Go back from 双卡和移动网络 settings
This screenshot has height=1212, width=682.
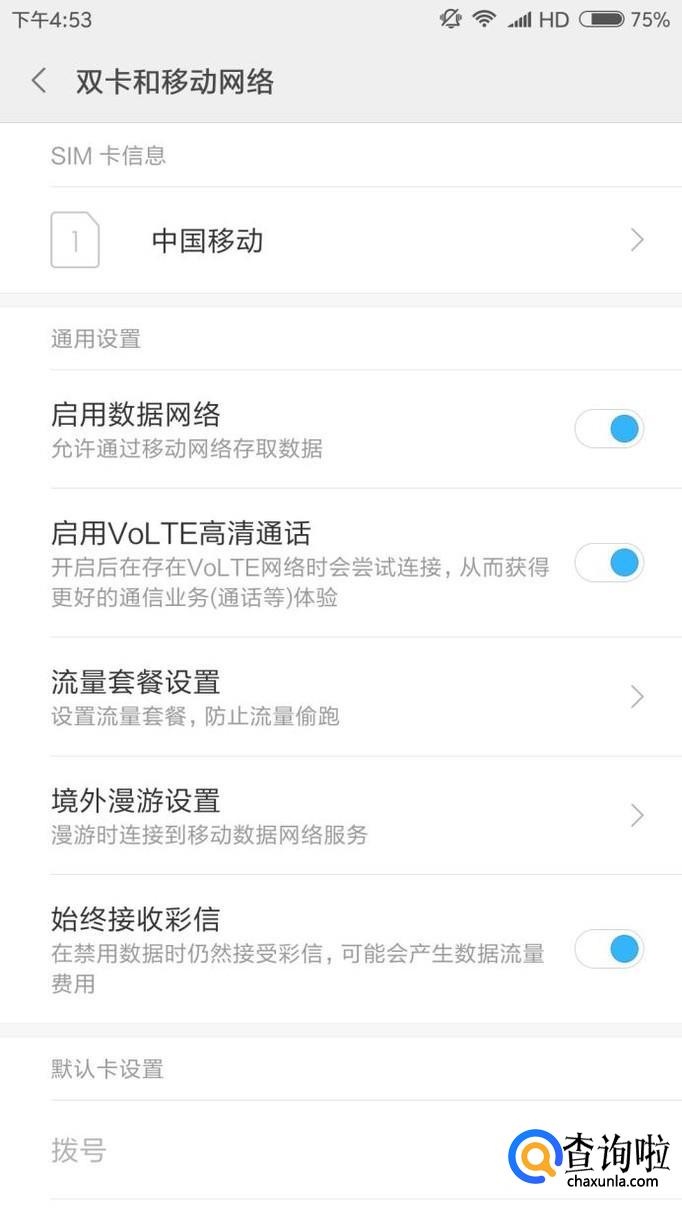point(39,81)
